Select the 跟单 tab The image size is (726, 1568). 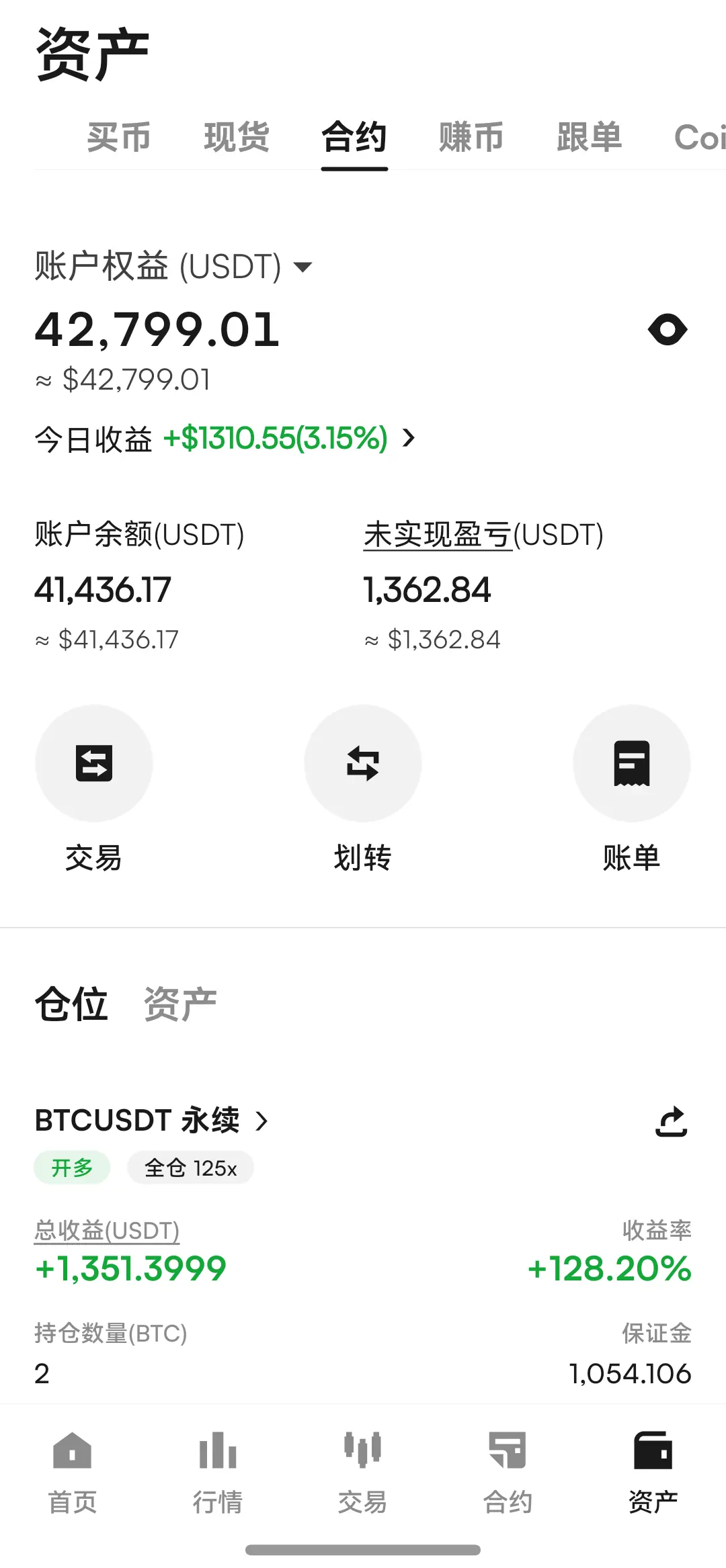click(589, 137)
